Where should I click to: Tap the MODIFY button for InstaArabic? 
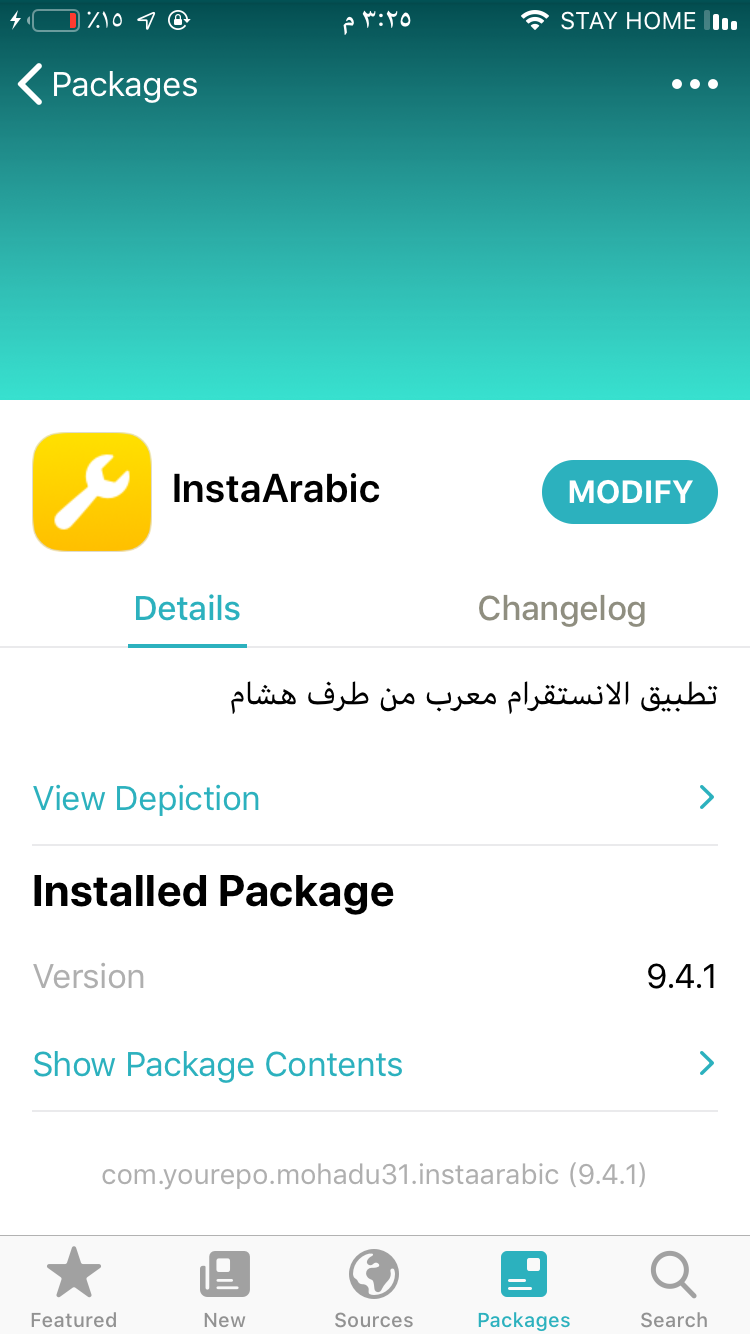point(629,492)
